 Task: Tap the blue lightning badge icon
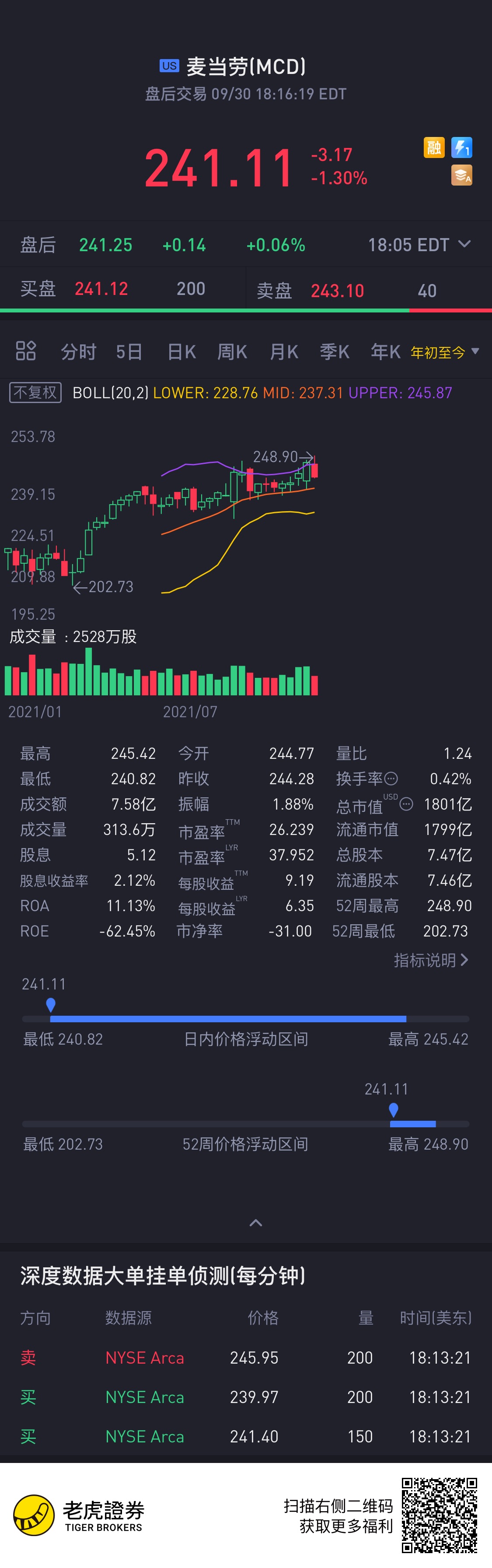[461, 147]
